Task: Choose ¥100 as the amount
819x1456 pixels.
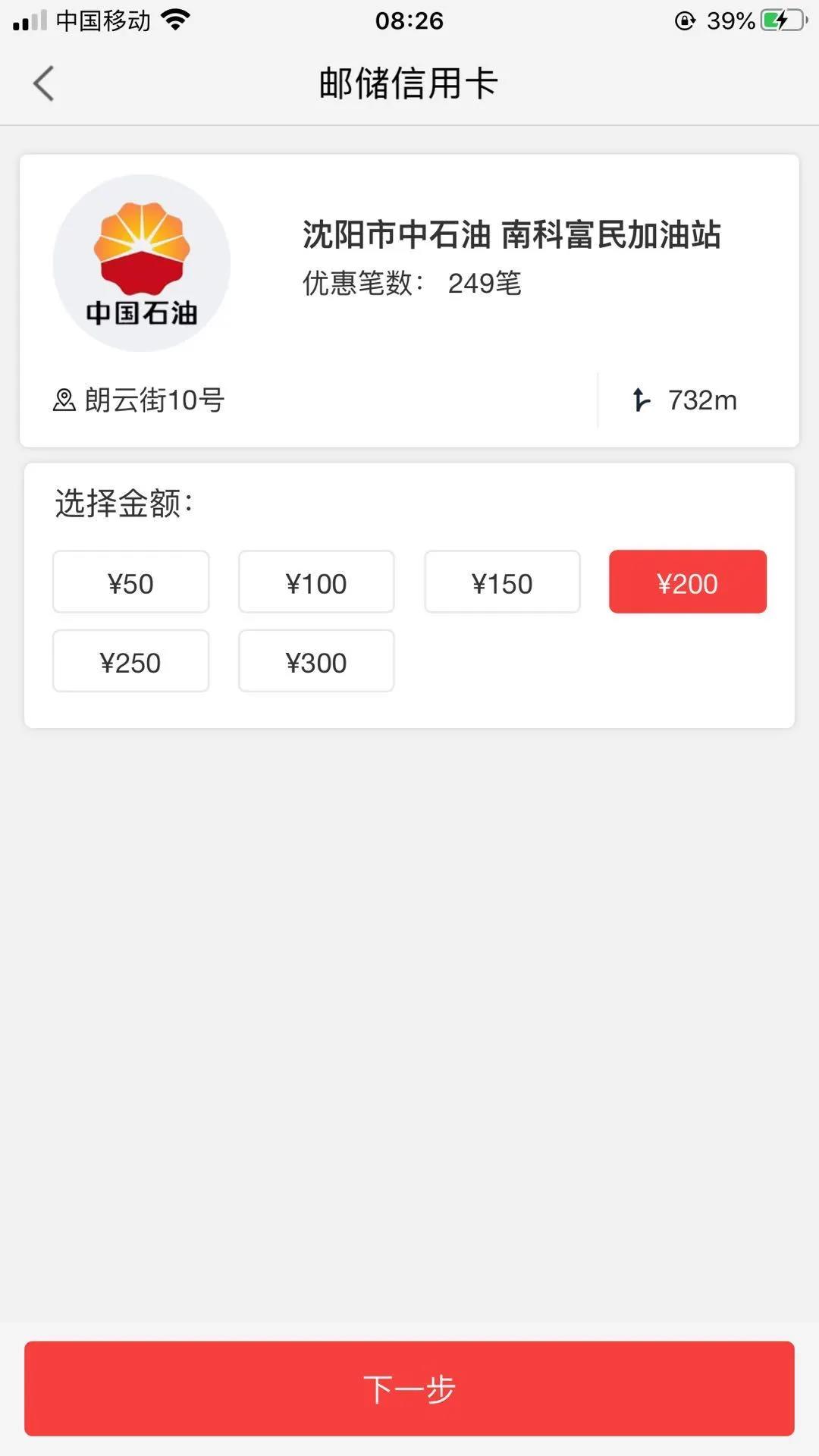Action: [316, 582]
